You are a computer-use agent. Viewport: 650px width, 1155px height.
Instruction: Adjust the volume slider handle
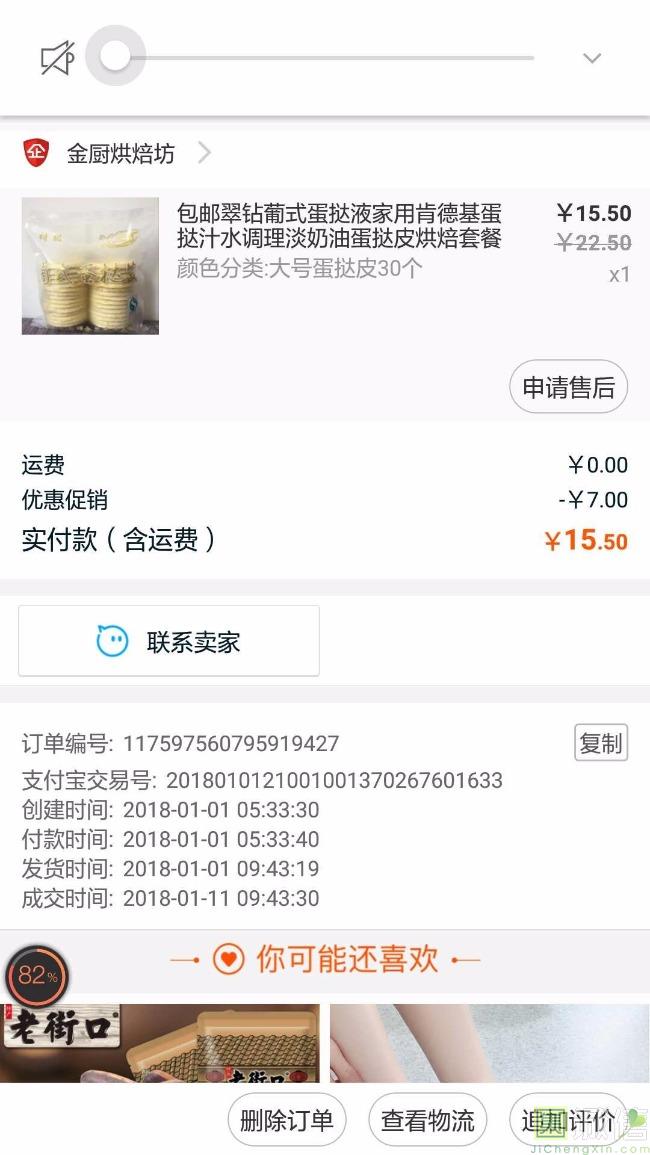(116, 57)
